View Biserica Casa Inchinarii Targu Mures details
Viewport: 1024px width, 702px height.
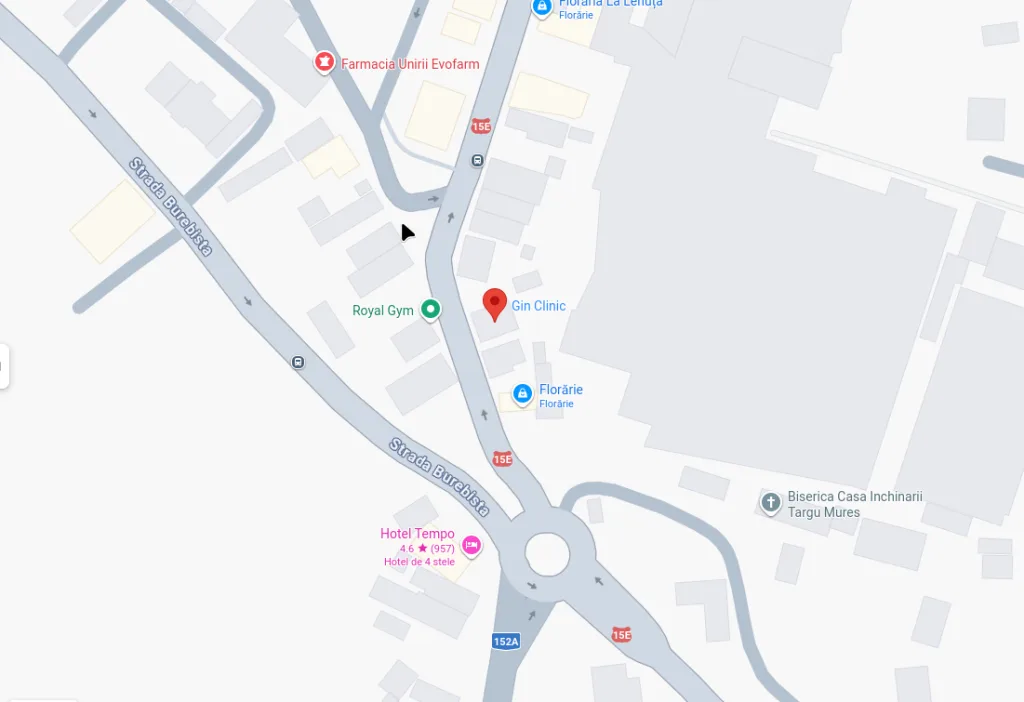pos(770,503)
